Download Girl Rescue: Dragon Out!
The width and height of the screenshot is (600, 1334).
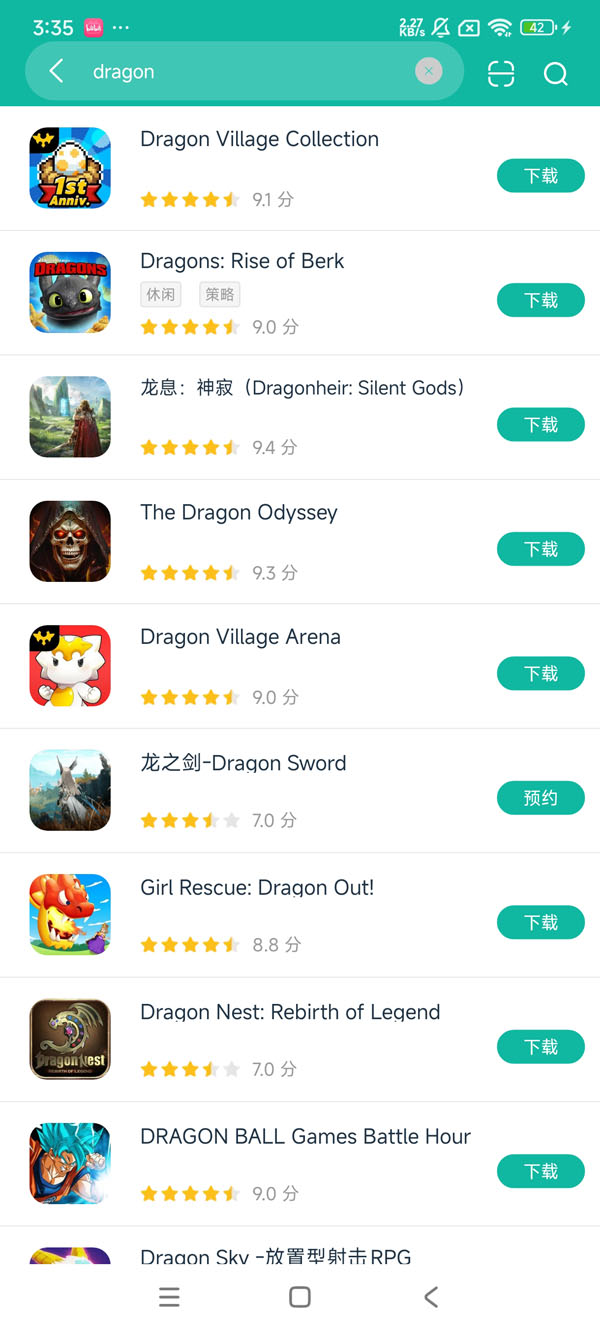click(x=540, y=922)
